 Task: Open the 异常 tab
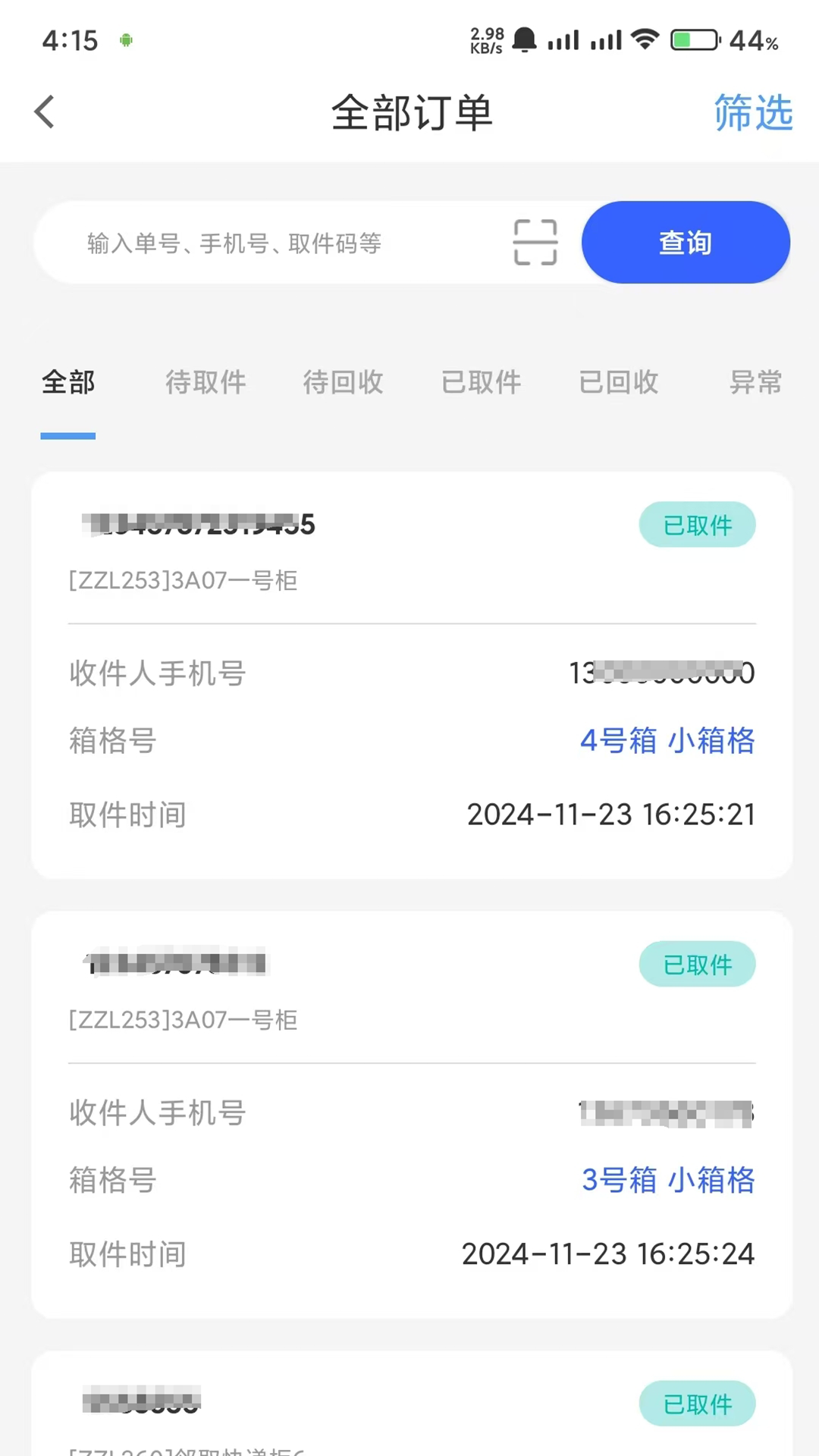(755, 382)
